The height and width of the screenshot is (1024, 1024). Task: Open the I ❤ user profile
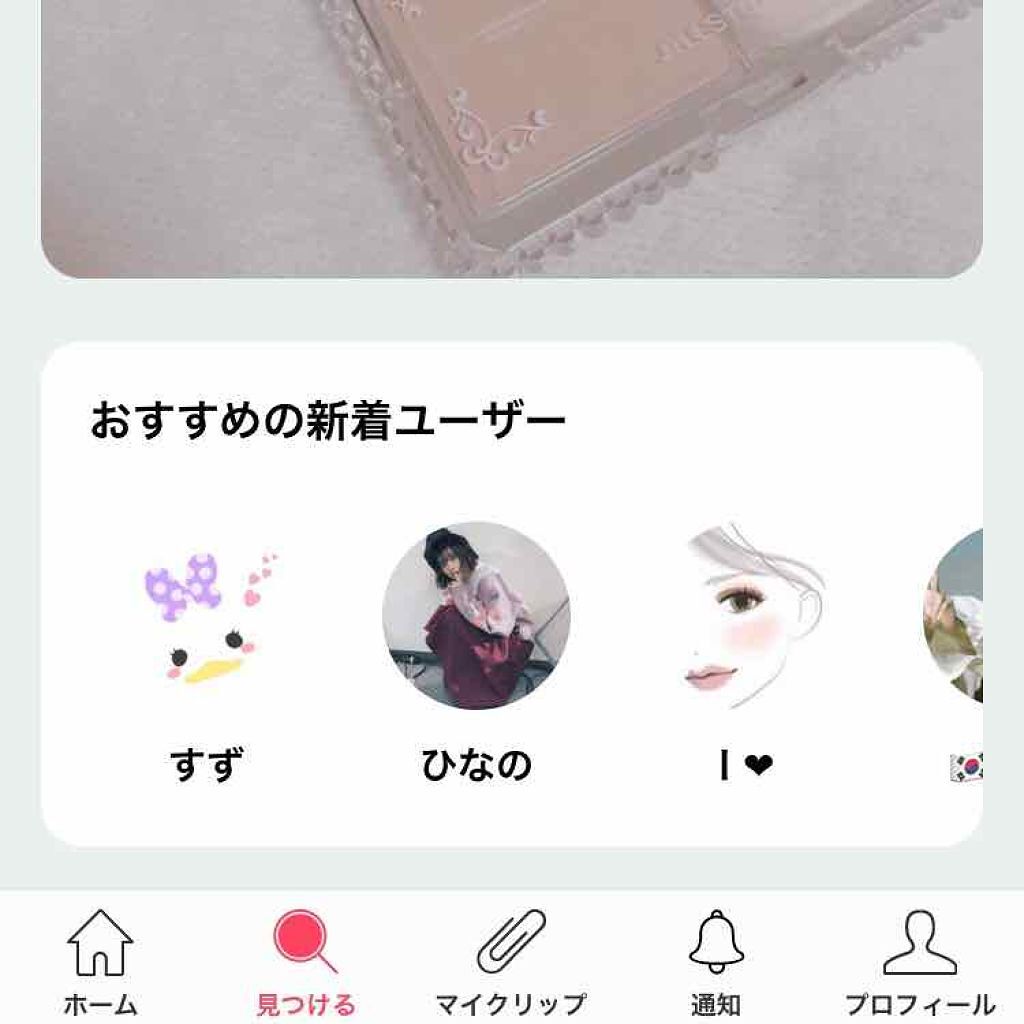(746, 616)
